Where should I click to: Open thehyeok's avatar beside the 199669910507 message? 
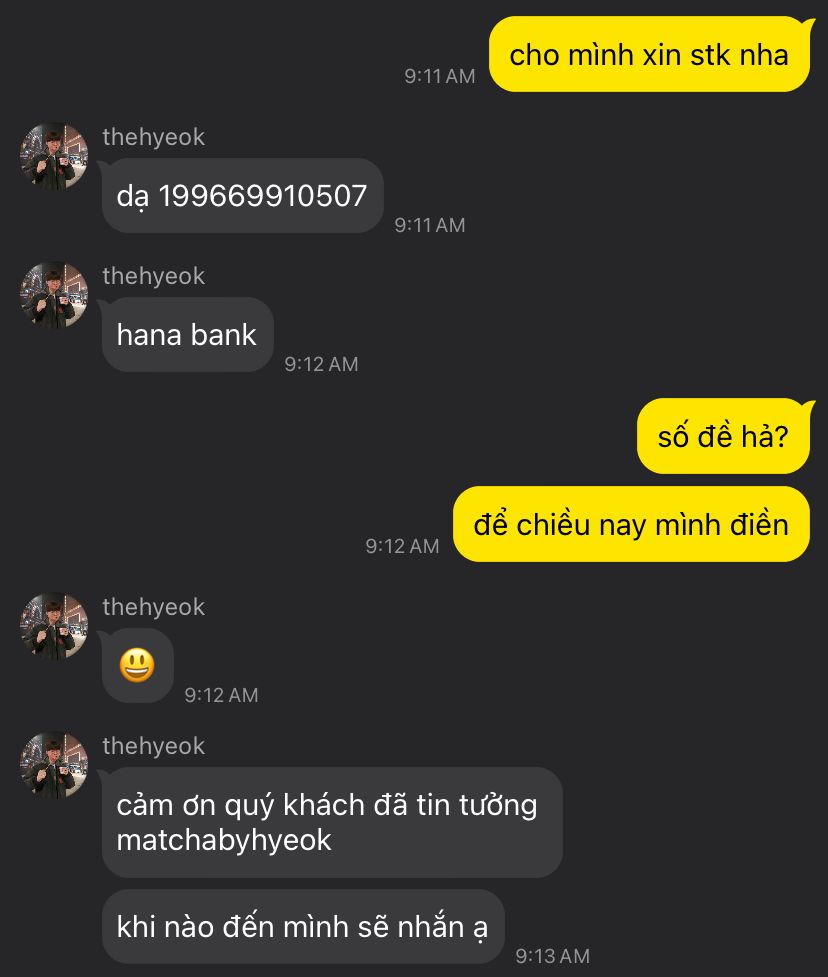54,157
